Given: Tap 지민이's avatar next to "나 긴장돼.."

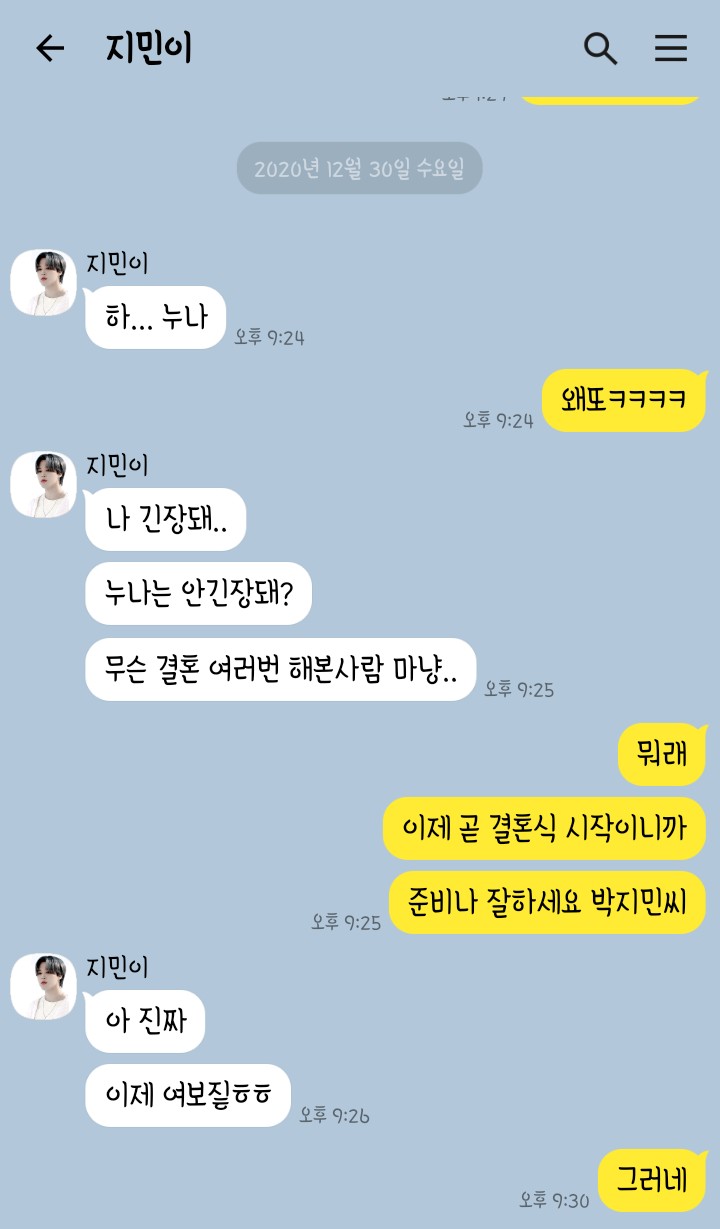Looking at the screenshot, I should (43, 485).
